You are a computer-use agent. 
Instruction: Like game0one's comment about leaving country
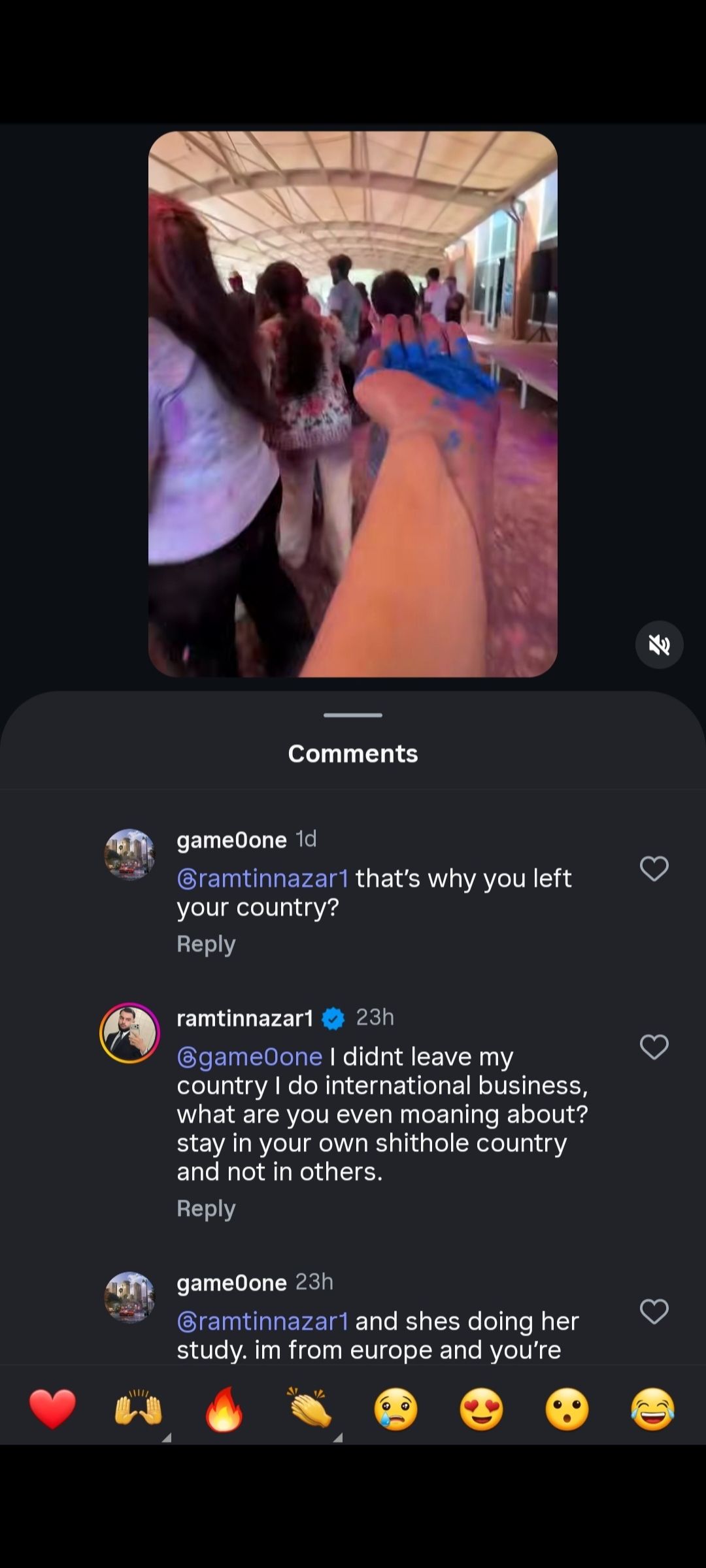tap(654, 869)
